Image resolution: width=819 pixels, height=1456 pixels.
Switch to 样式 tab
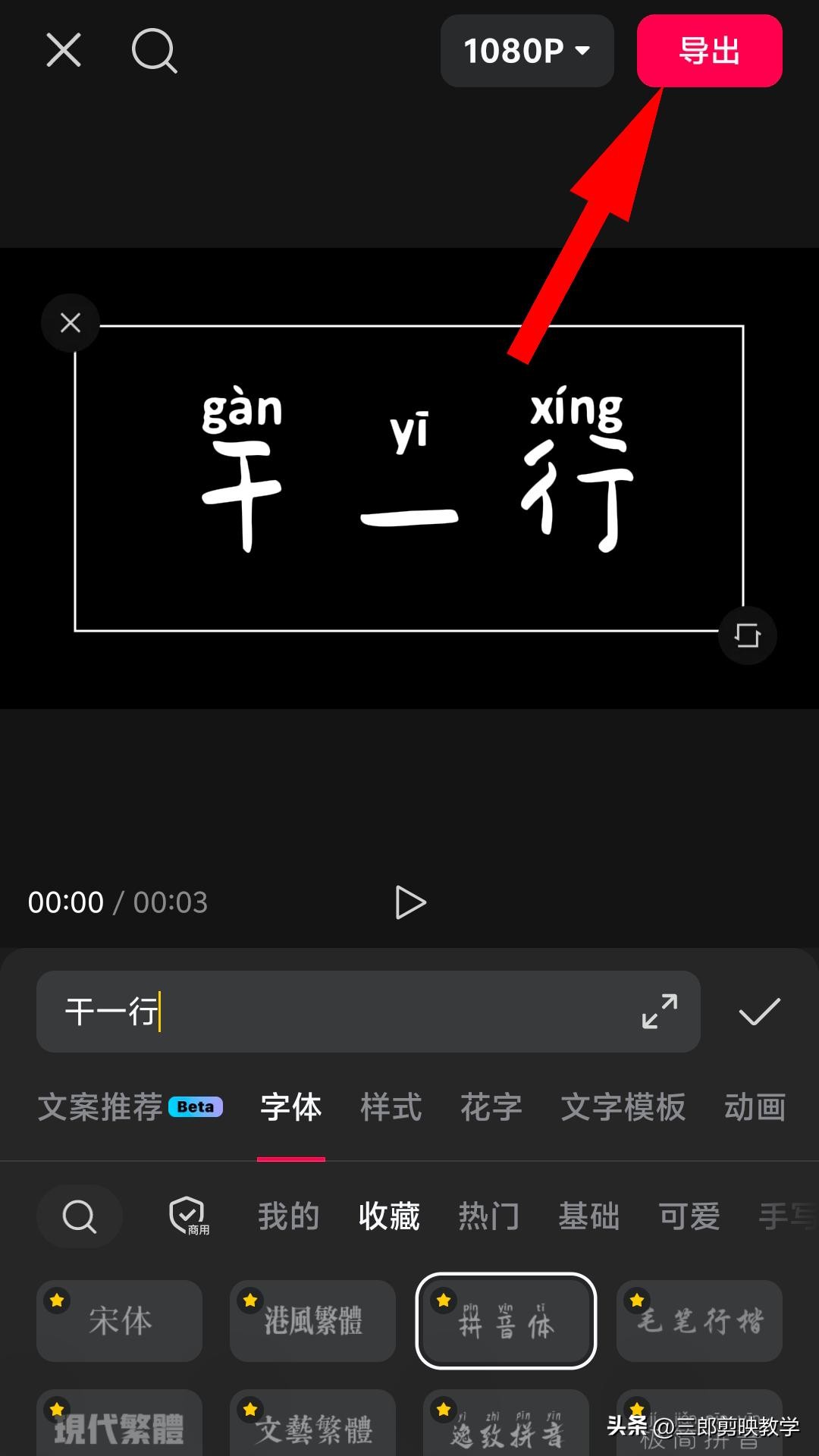click(x=391, y=1107)
